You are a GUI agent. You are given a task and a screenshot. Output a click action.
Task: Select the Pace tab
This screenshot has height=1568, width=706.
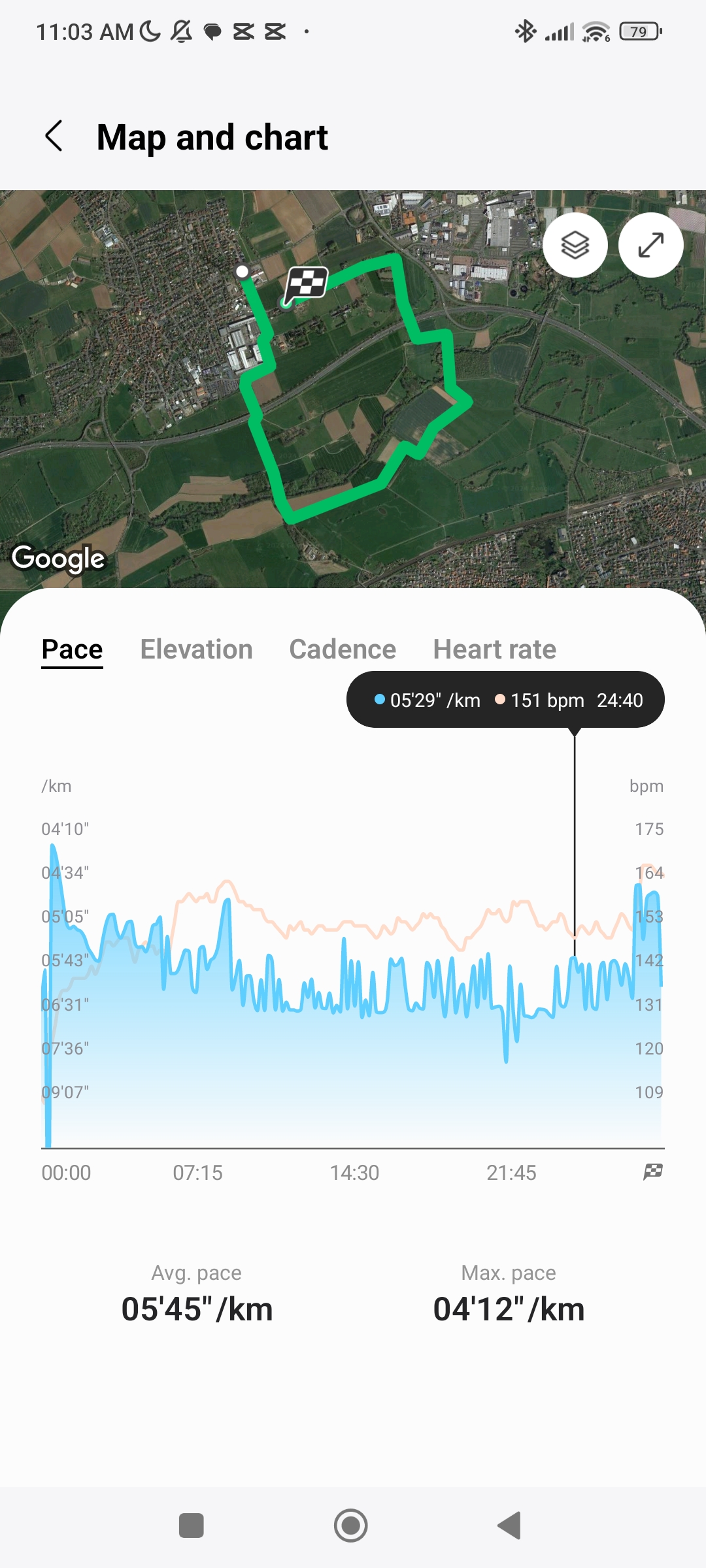click(72, 649)
